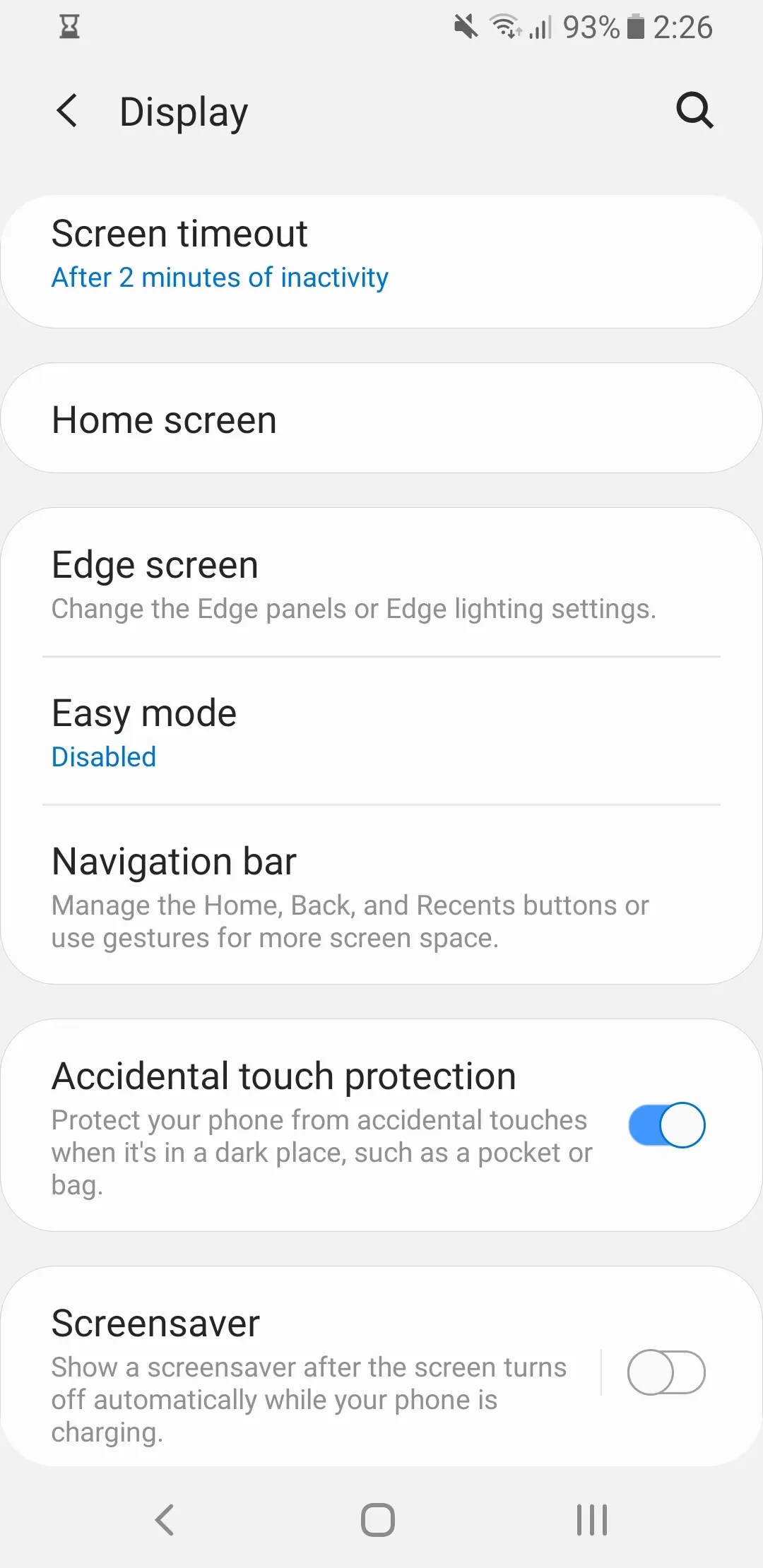Image resolution: width=763 pixels, height=1568 pixels.
Task: Tap the 'After 2 minutes of inactivity' link
Action: coord(219,277)
